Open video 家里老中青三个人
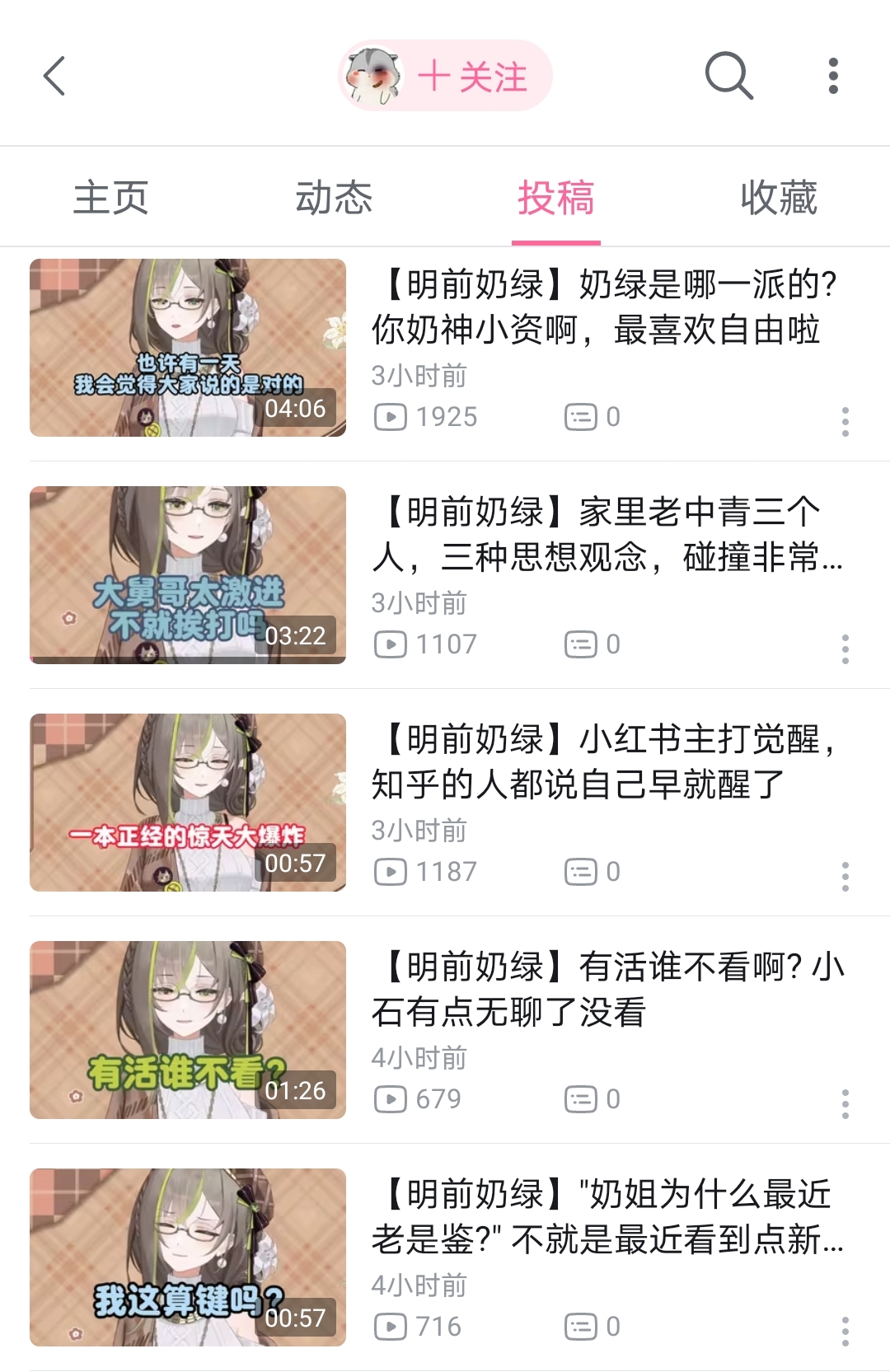 point(445,575)
